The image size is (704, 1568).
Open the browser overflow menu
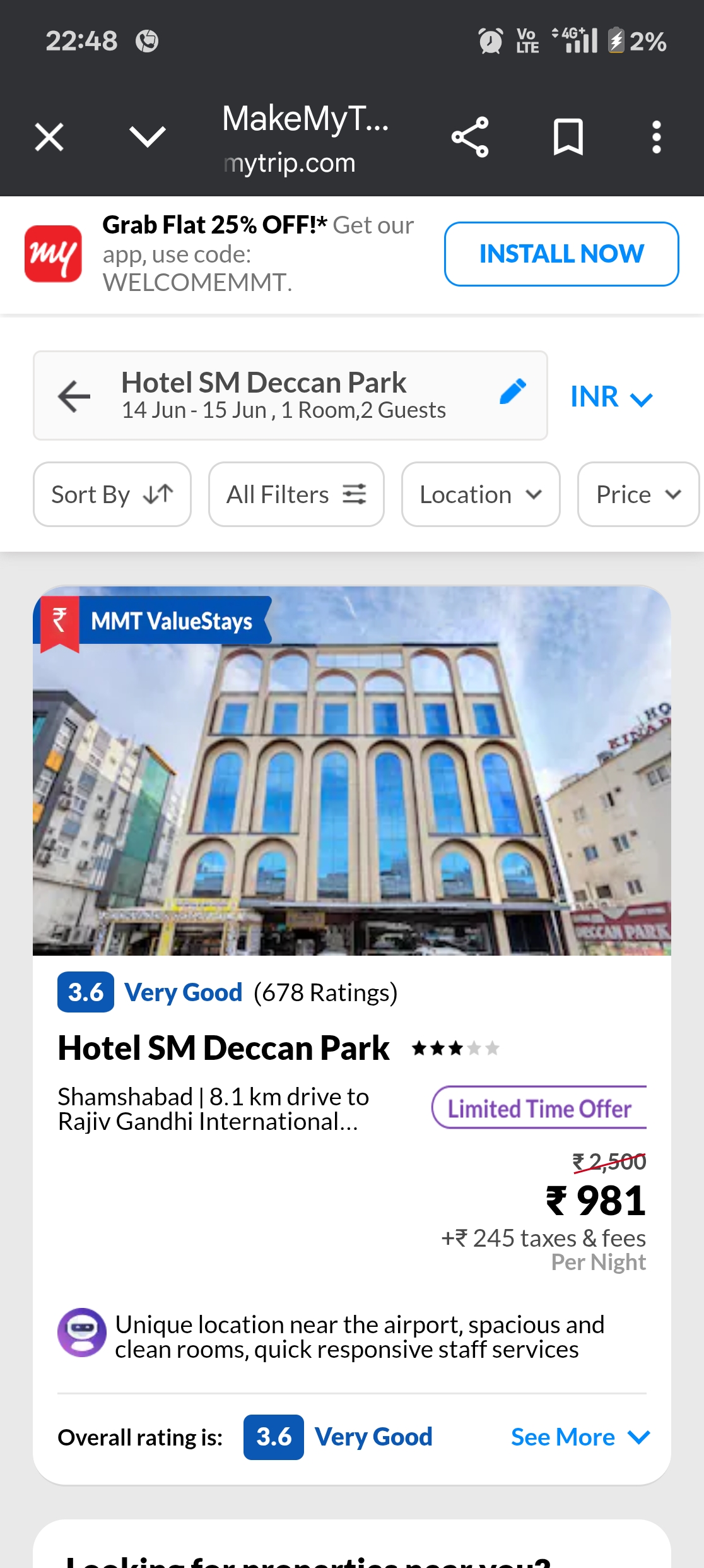[x=656, y=137]
